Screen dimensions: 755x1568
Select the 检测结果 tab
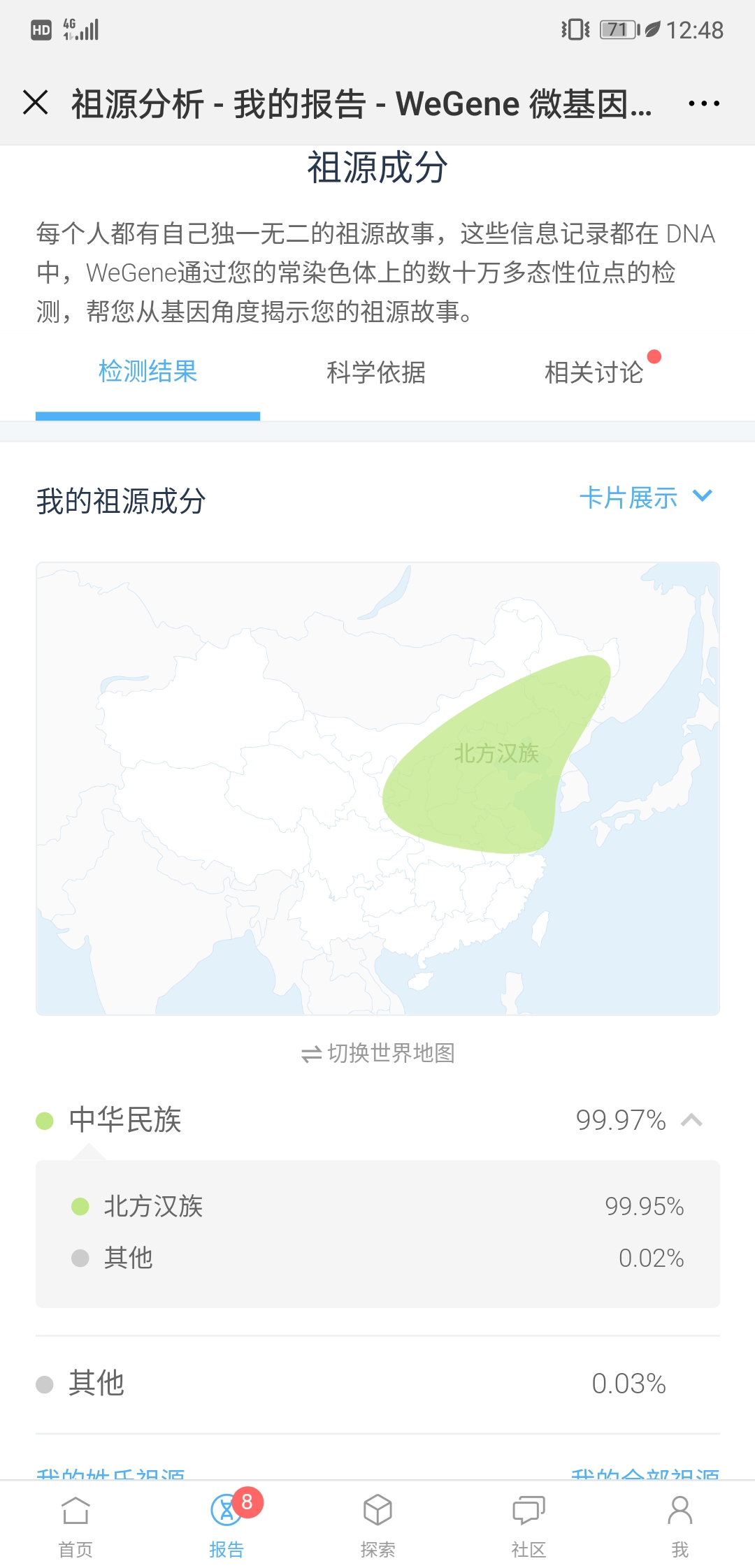[x=148, y=371]
